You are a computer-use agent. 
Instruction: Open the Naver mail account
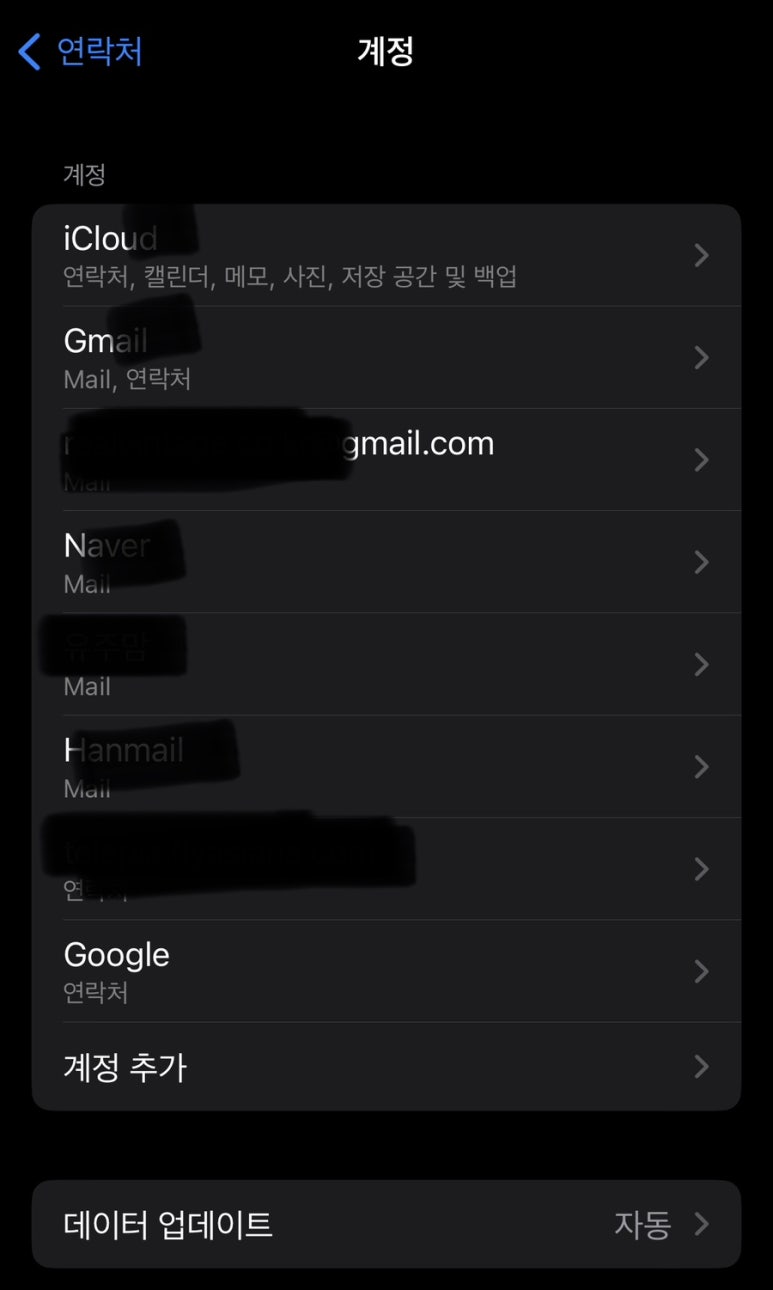pos(386,561)
